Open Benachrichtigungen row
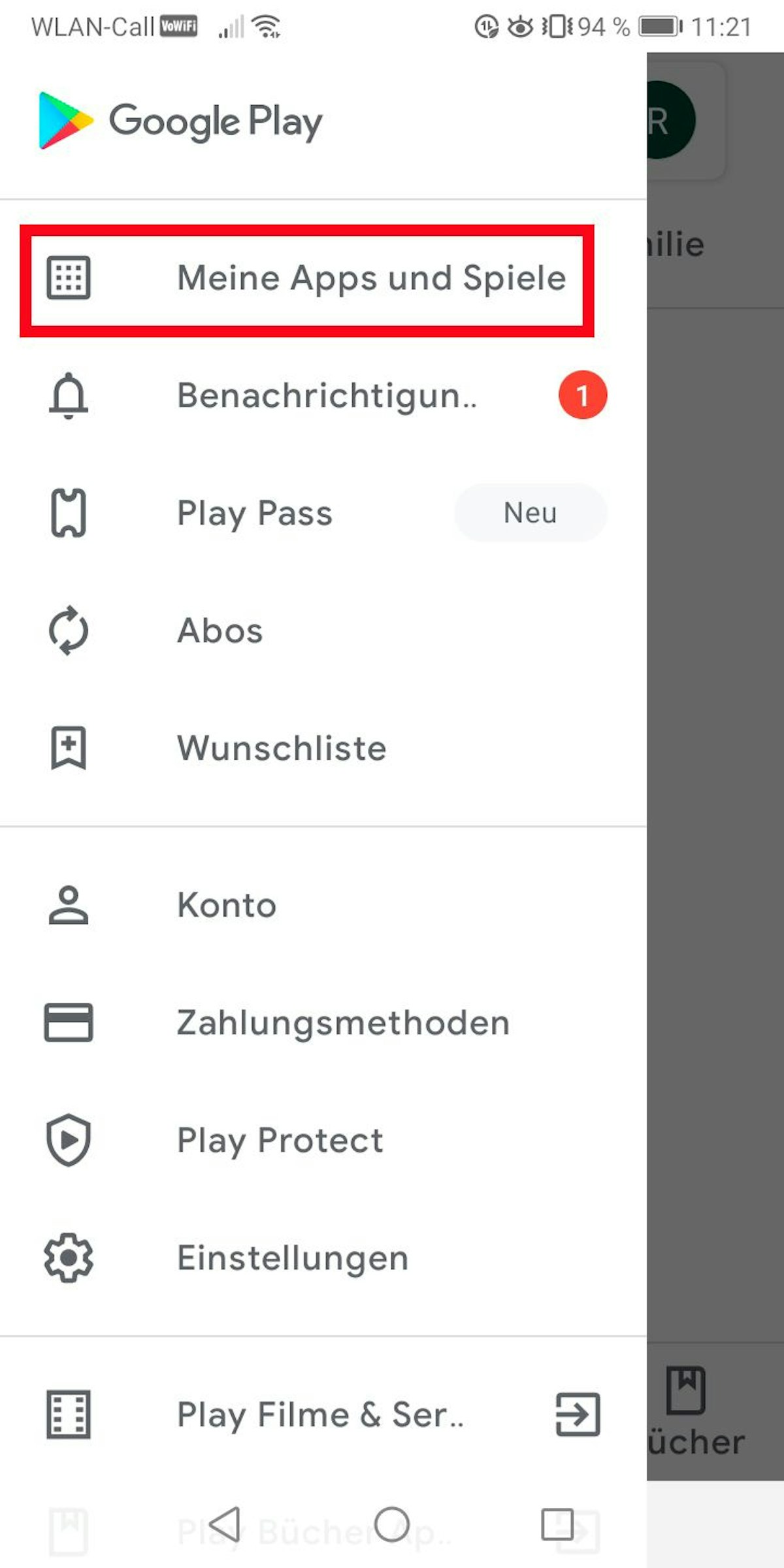Screen dimensions: 784x1568 (x=327, y=396)
